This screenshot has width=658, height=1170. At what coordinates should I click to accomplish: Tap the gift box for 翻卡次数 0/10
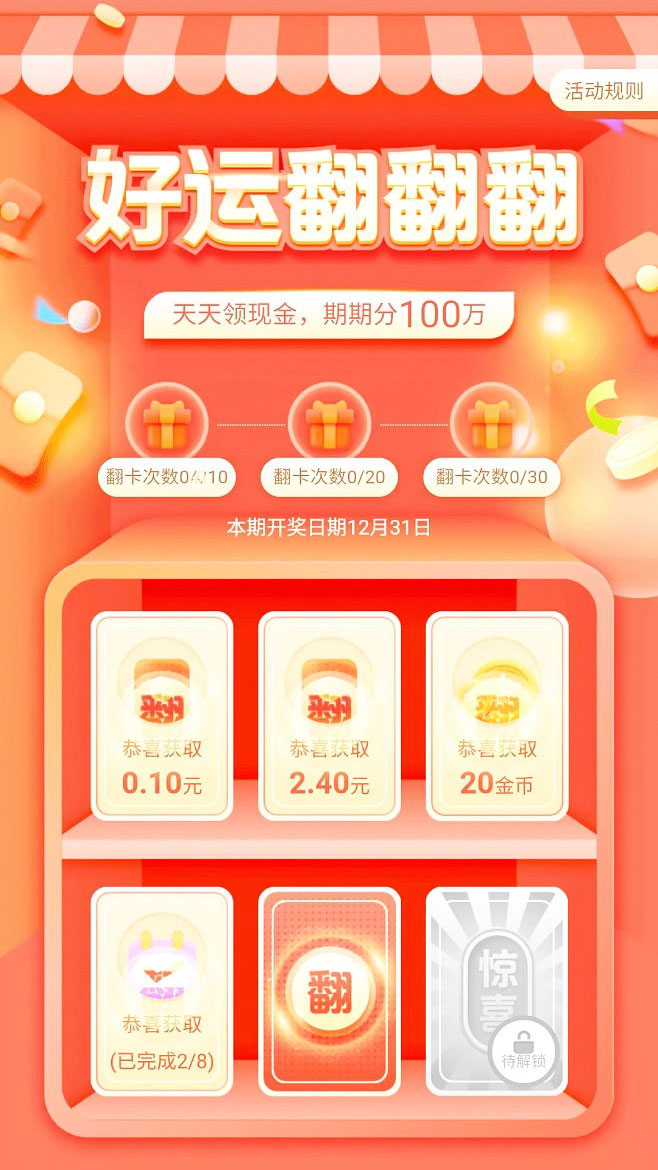click(x=166, y=423)
